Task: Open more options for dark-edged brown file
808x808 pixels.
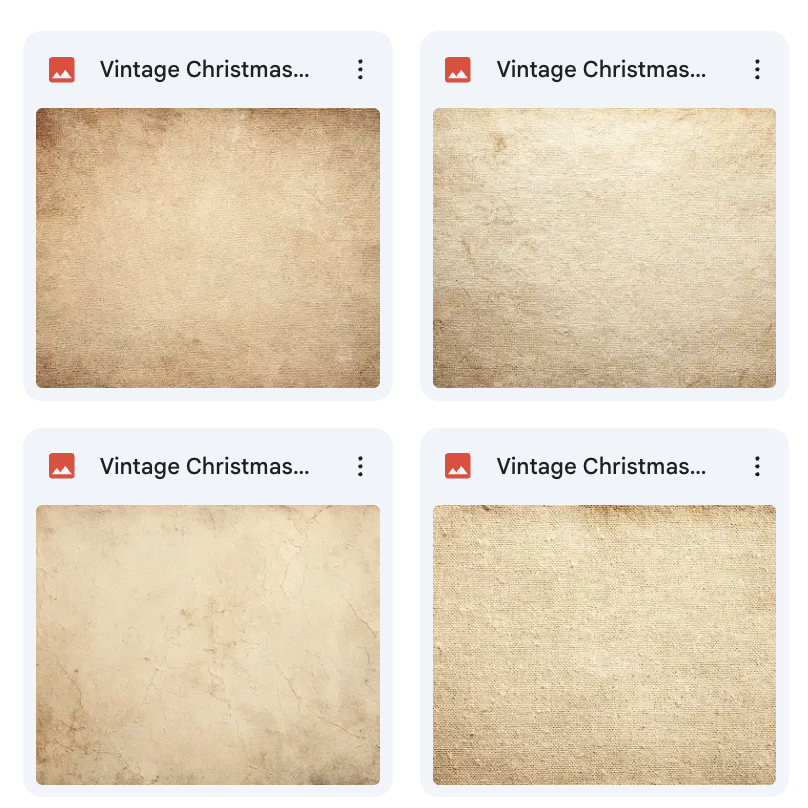Action: (360, 69)
